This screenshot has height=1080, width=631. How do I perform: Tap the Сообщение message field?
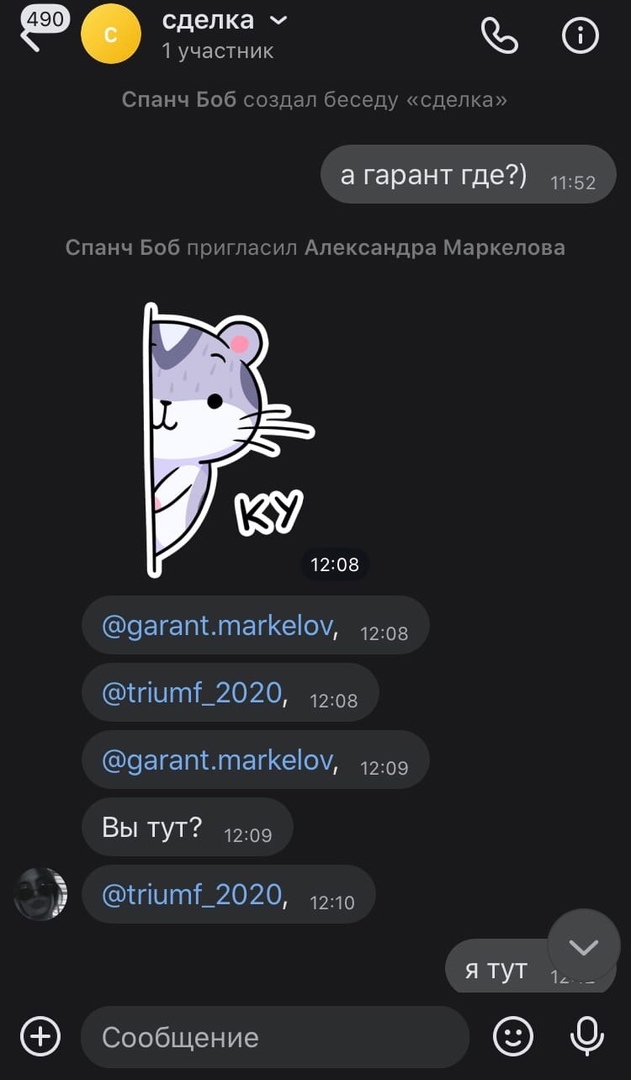tap(275, 1037)
